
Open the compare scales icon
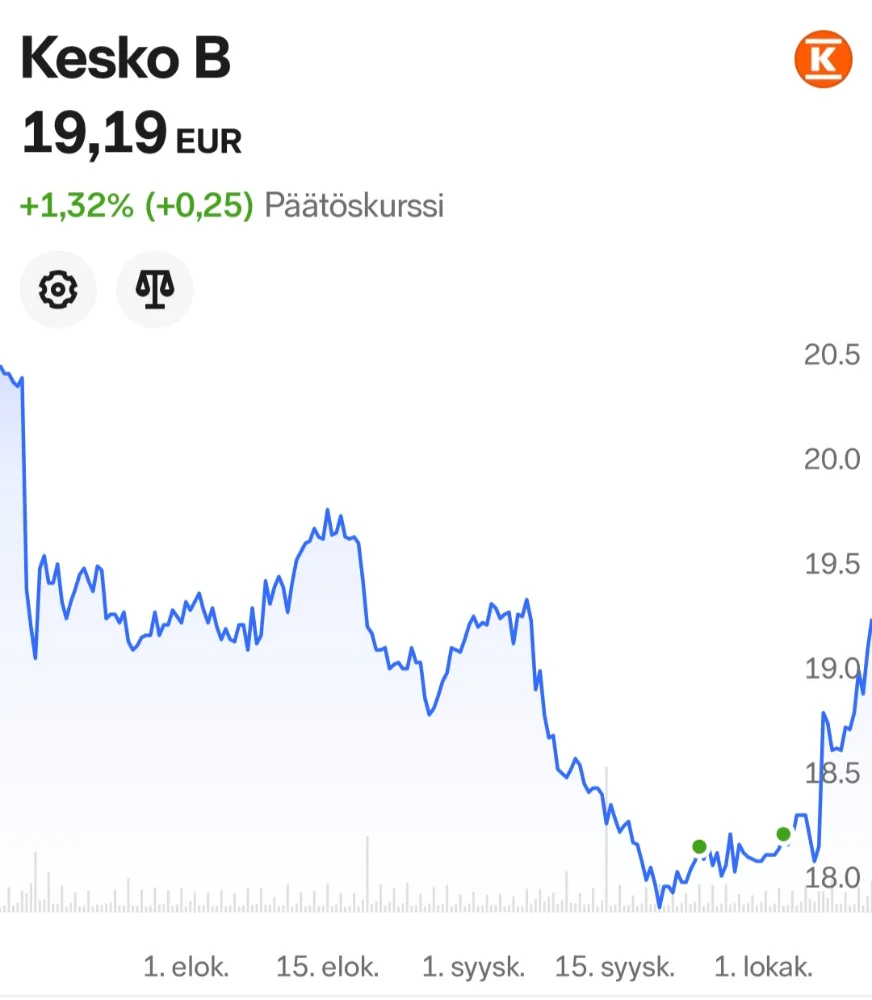(x=155, y=290)
